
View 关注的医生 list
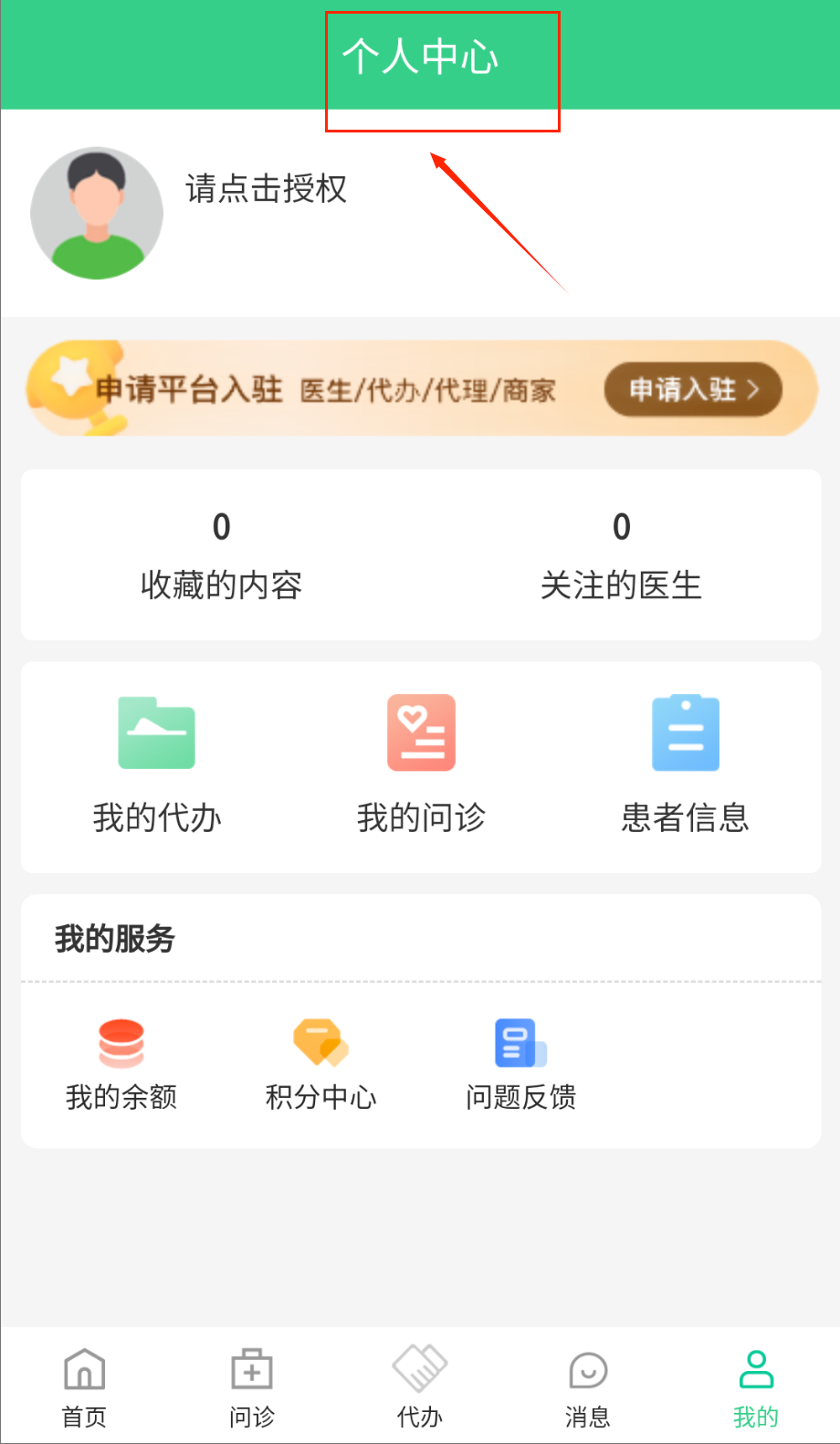pos(621,556)
